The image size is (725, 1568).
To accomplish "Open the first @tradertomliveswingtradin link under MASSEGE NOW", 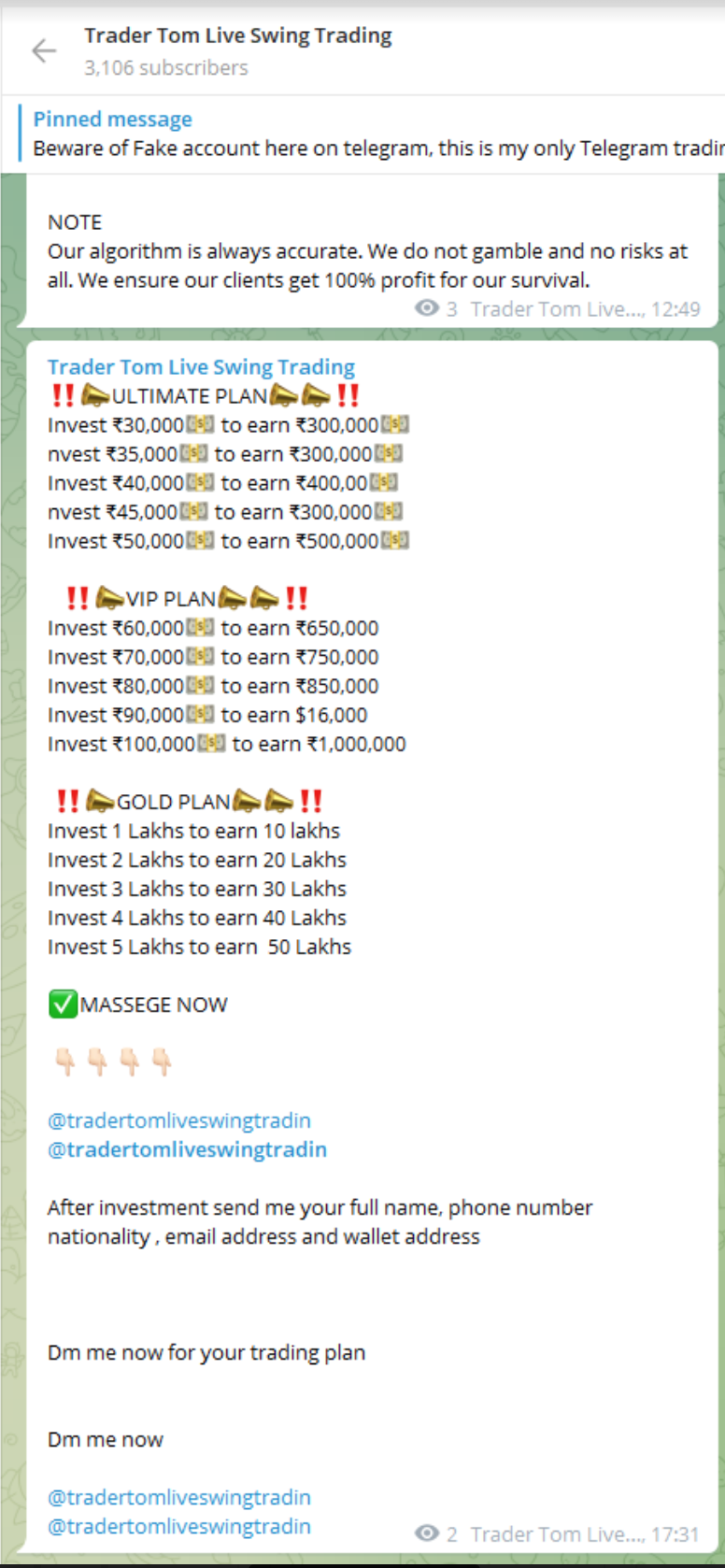I will click(x=179, y=1120).
